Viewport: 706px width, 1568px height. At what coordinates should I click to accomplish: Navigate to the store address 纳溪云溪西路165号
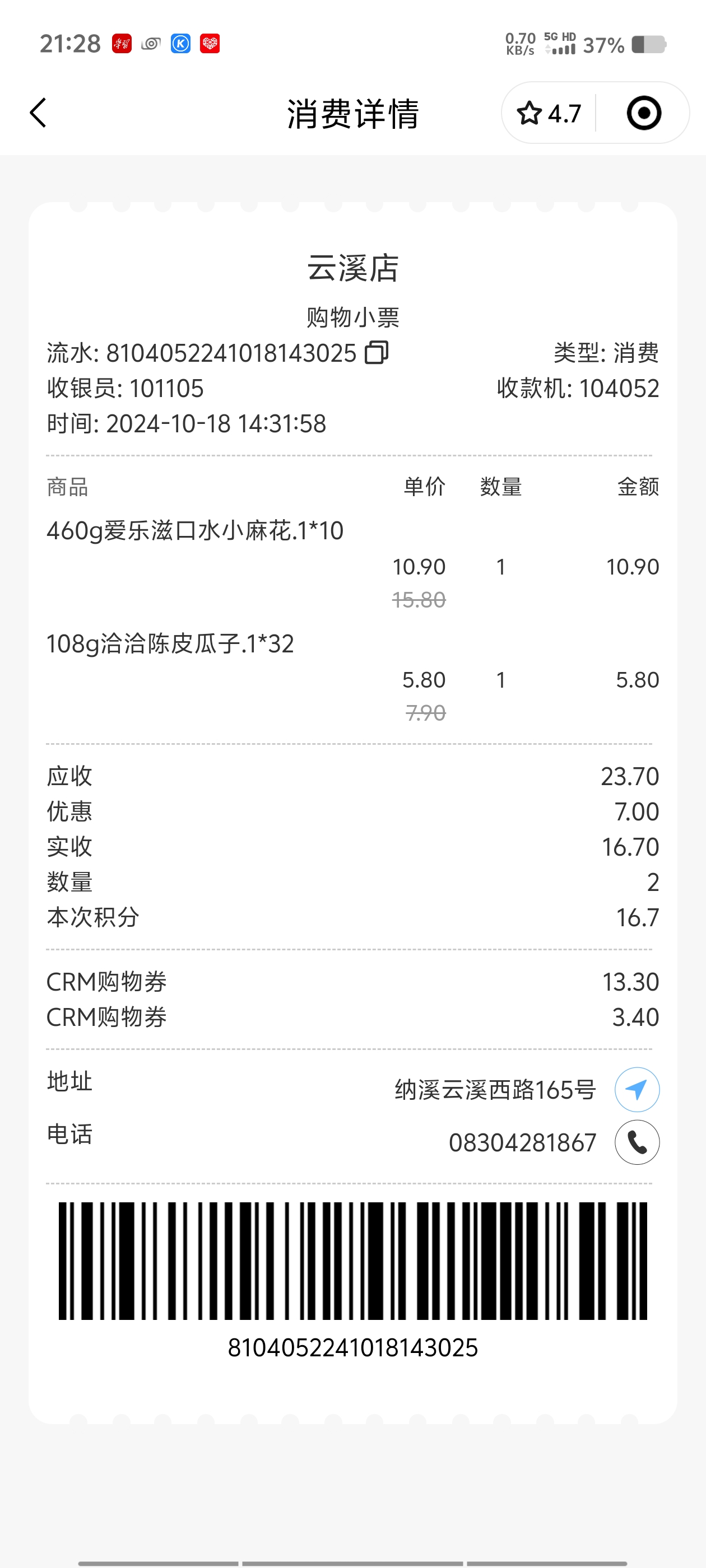(637, 1090)
